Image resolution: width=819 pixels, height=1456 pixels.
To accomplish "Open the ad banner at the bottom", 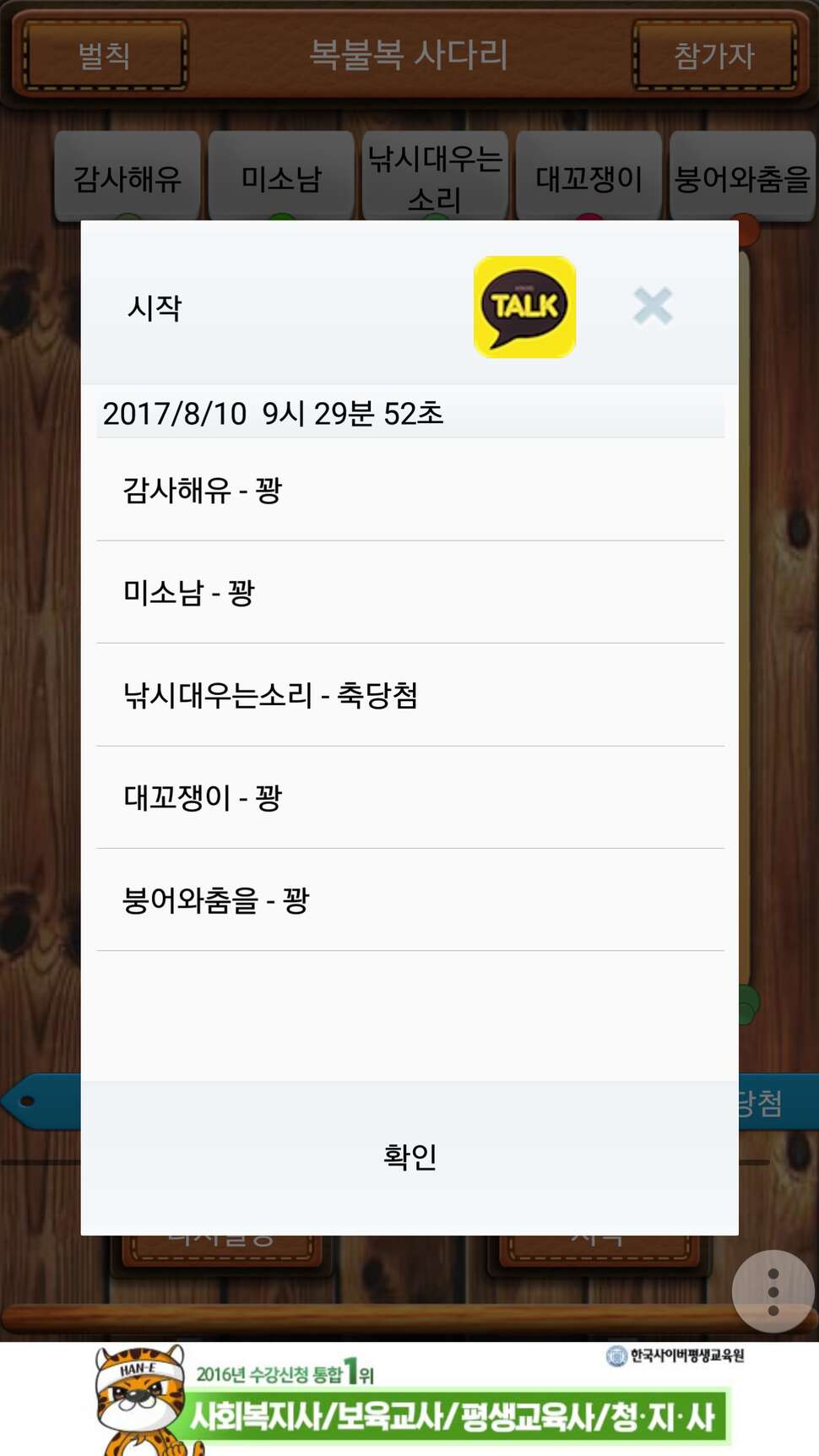I will click(x=409, y=1399).
